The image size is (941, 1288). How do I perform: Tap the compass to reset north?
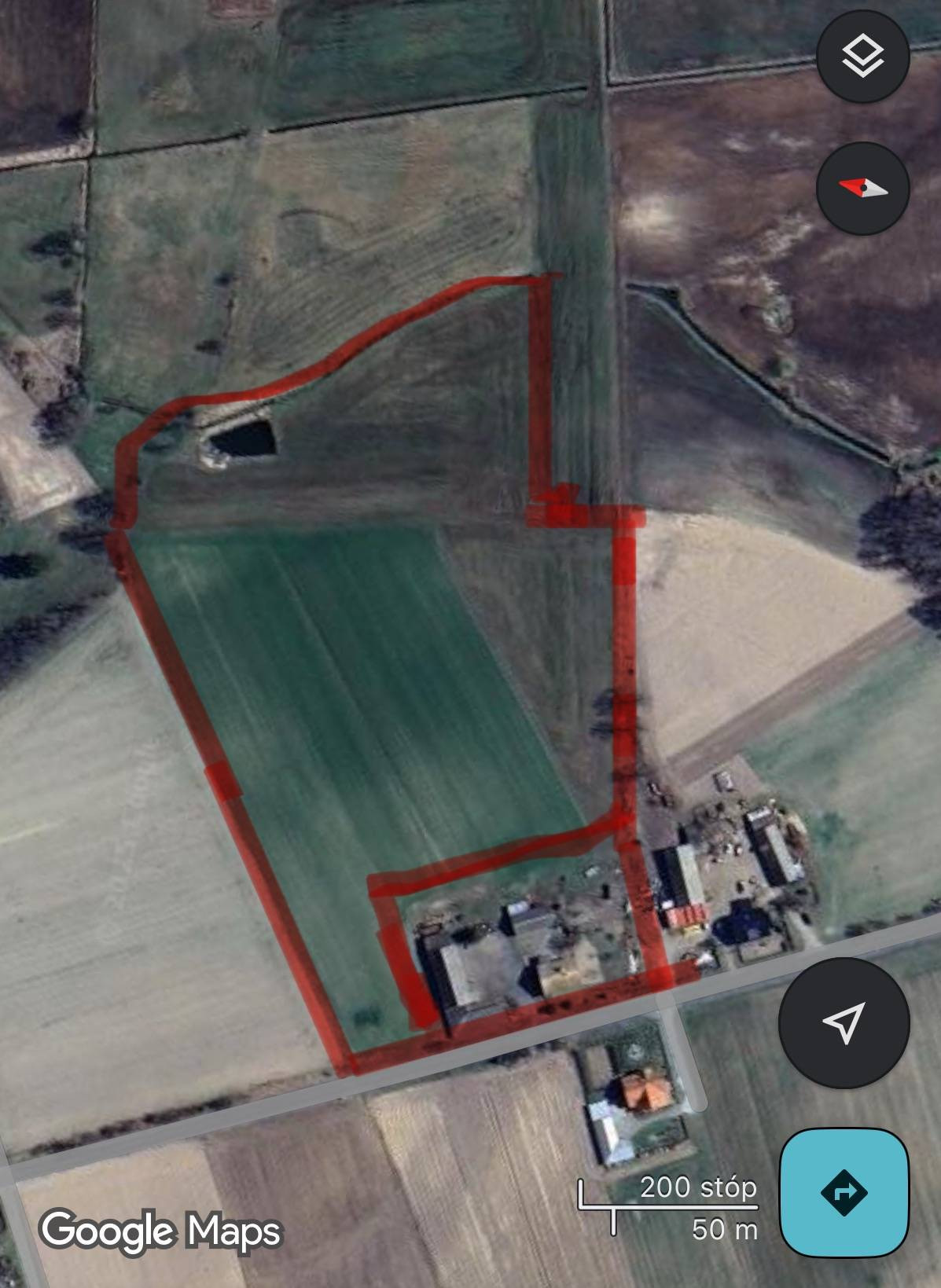(862, 189)
